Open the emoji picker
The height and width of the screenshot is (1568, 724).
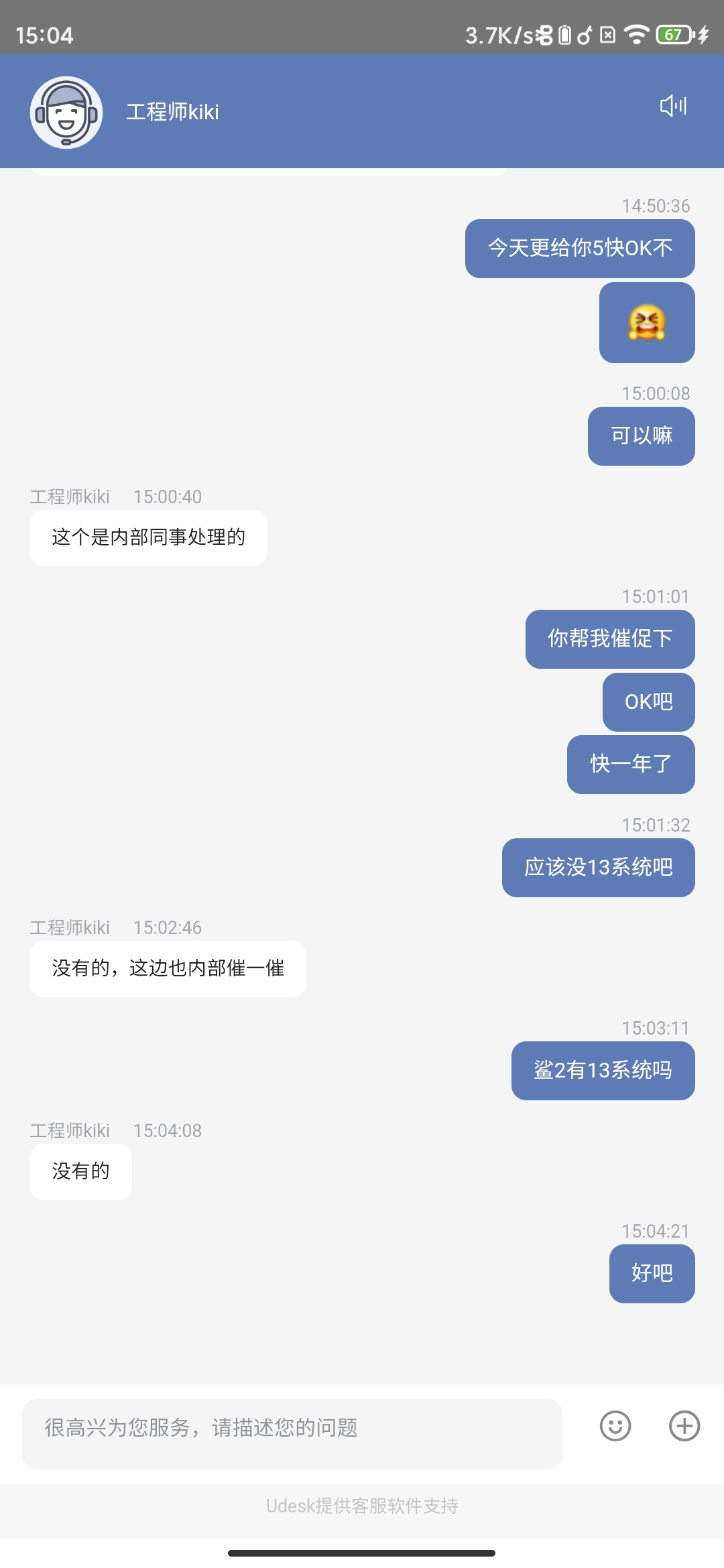click(x=615, y=1426)
